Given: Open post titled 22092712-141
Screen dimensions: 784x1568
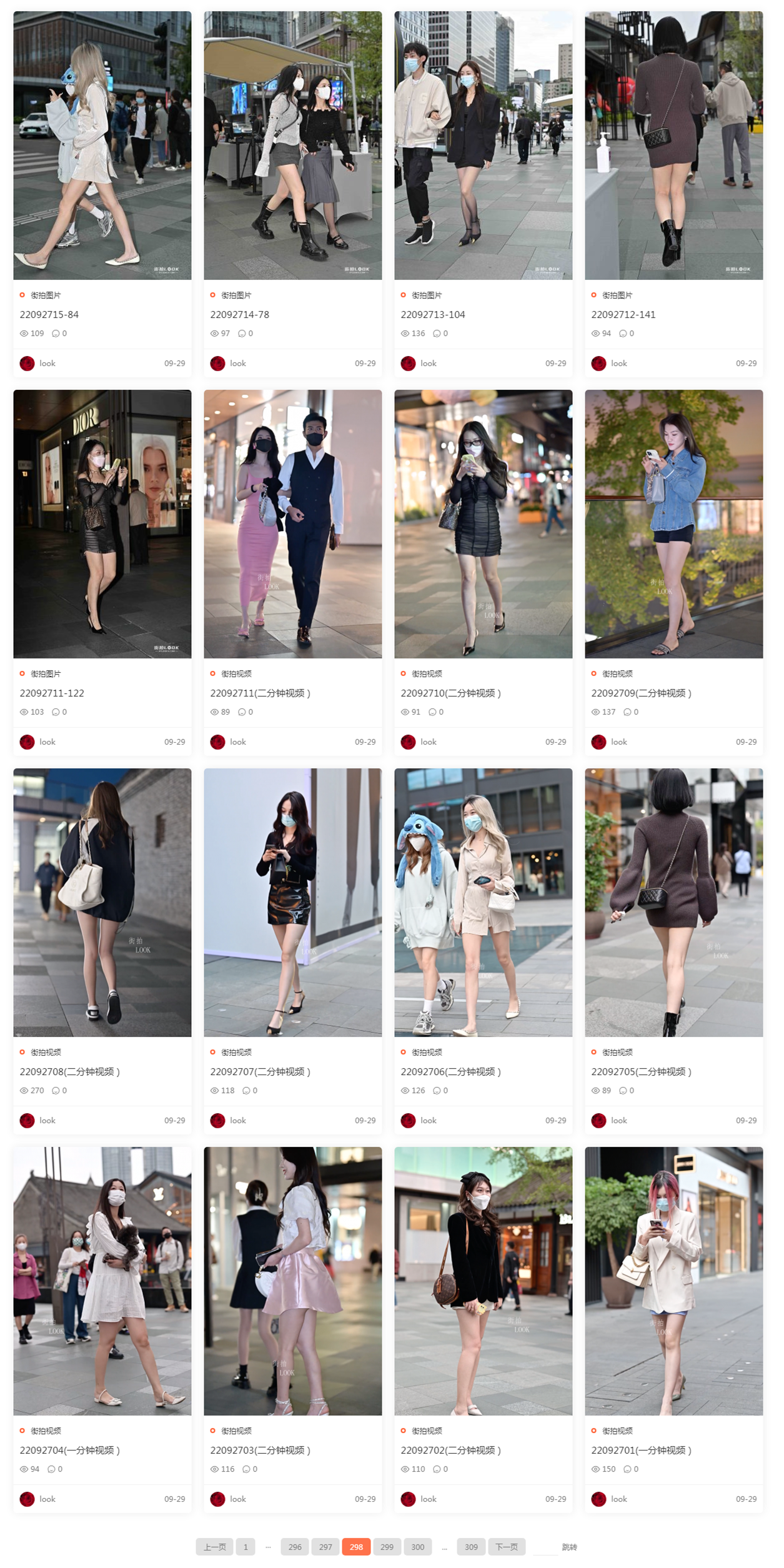Looking at the screenshot, I should pyautogui.click(x=623, y=314).
